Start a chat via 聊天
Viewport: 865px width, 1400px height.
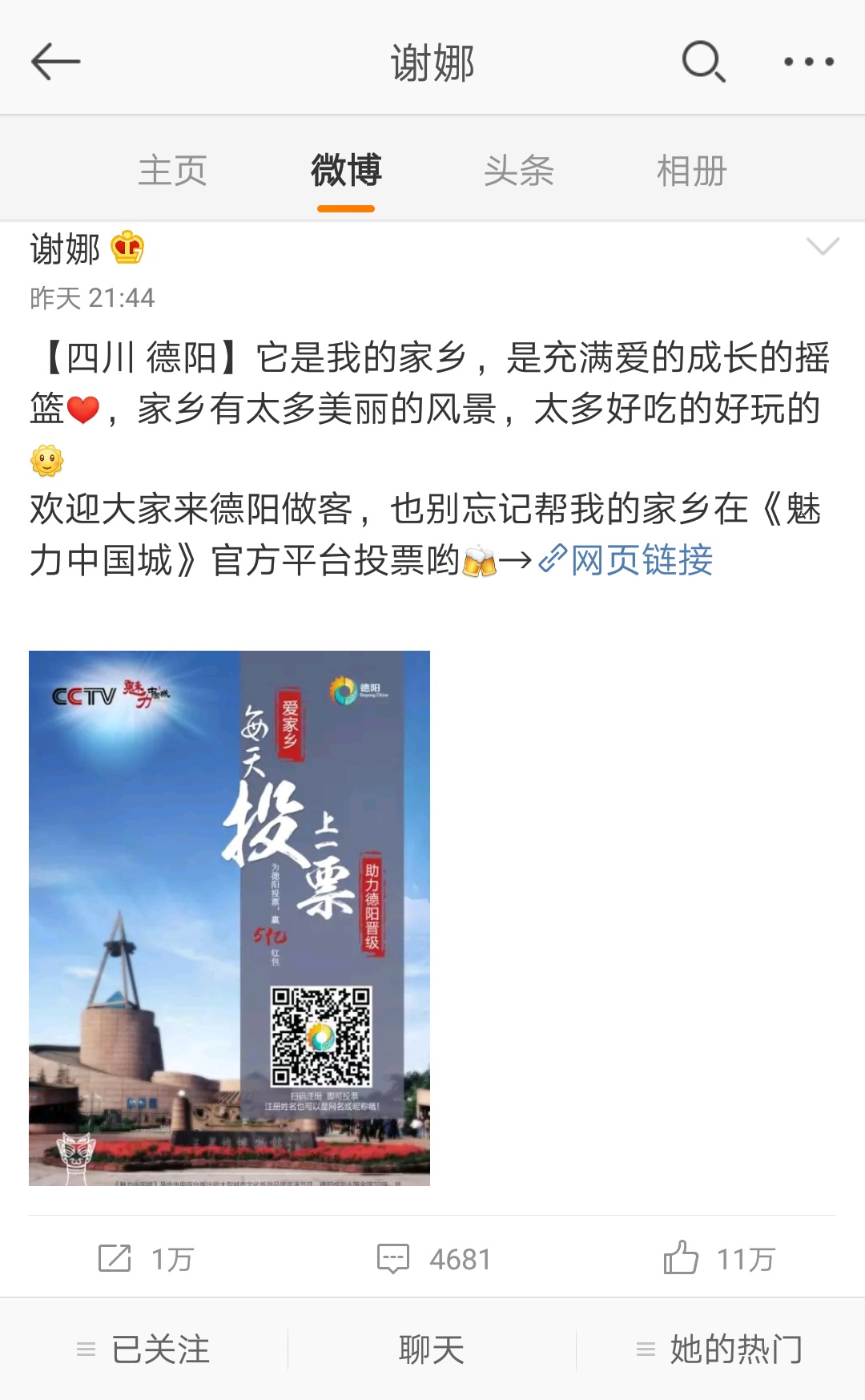pyautogui.click(x=432, y=1350)
